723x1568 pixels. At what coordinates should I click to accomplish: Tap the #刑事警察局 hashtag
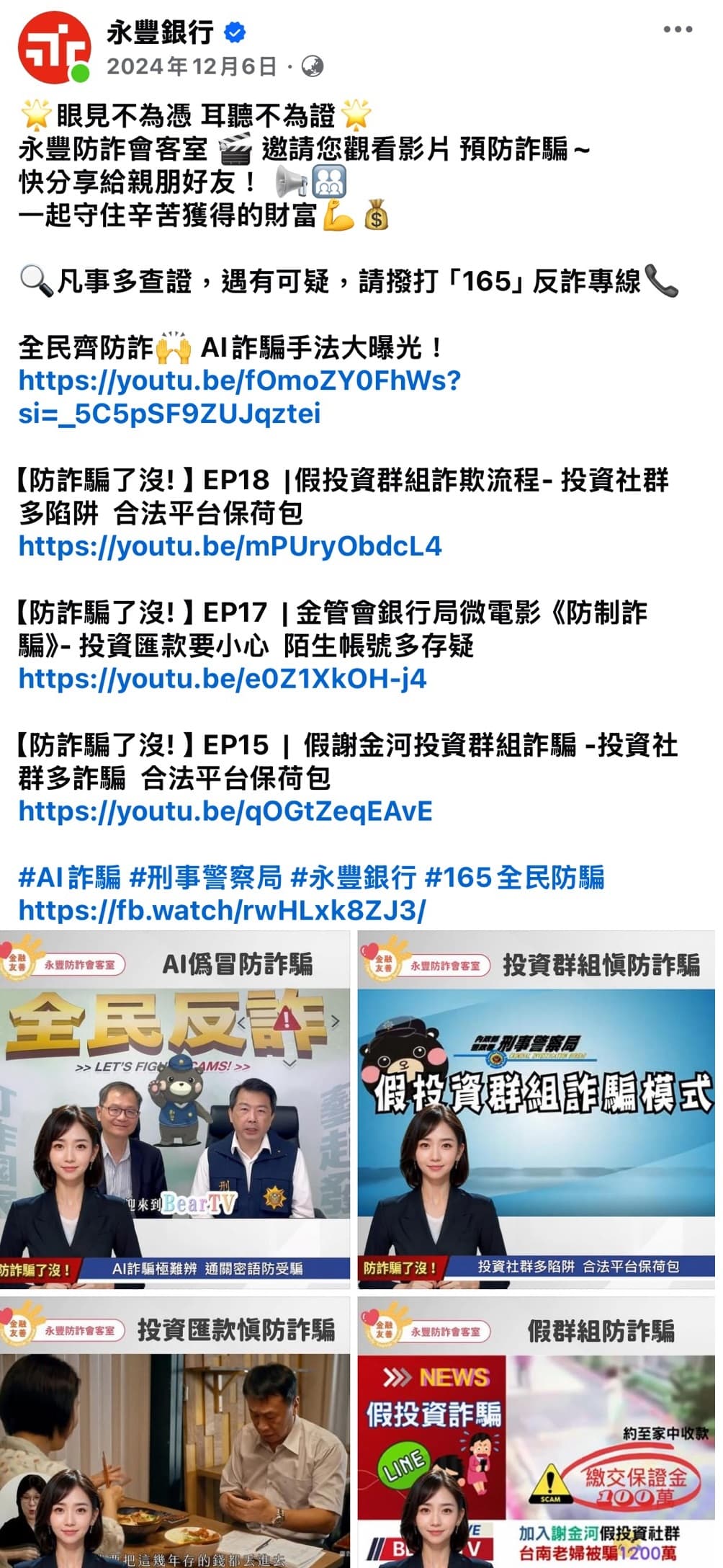click(x=205, y=878)
